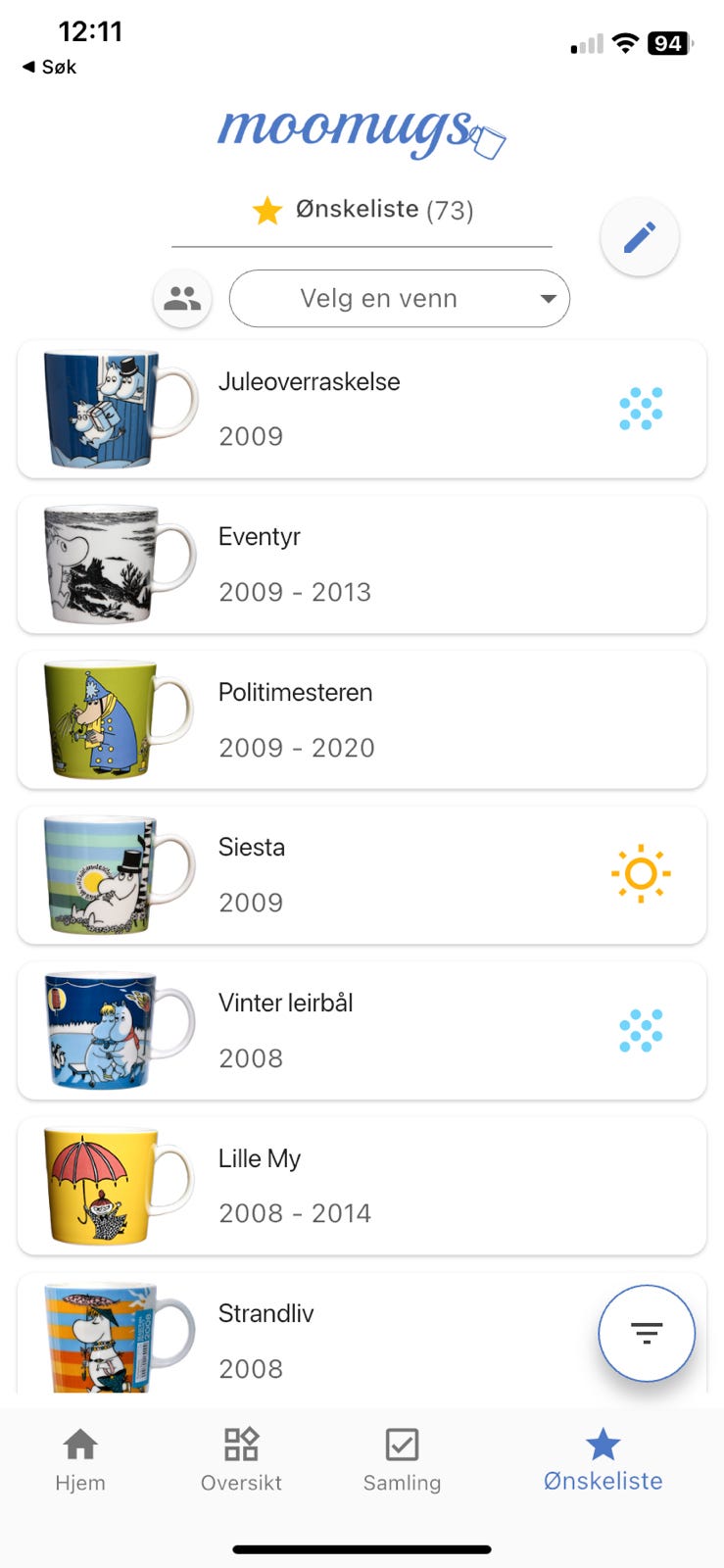
Task: Open the friends icon button
Action: pyautogui.click(x=182, y=298)
